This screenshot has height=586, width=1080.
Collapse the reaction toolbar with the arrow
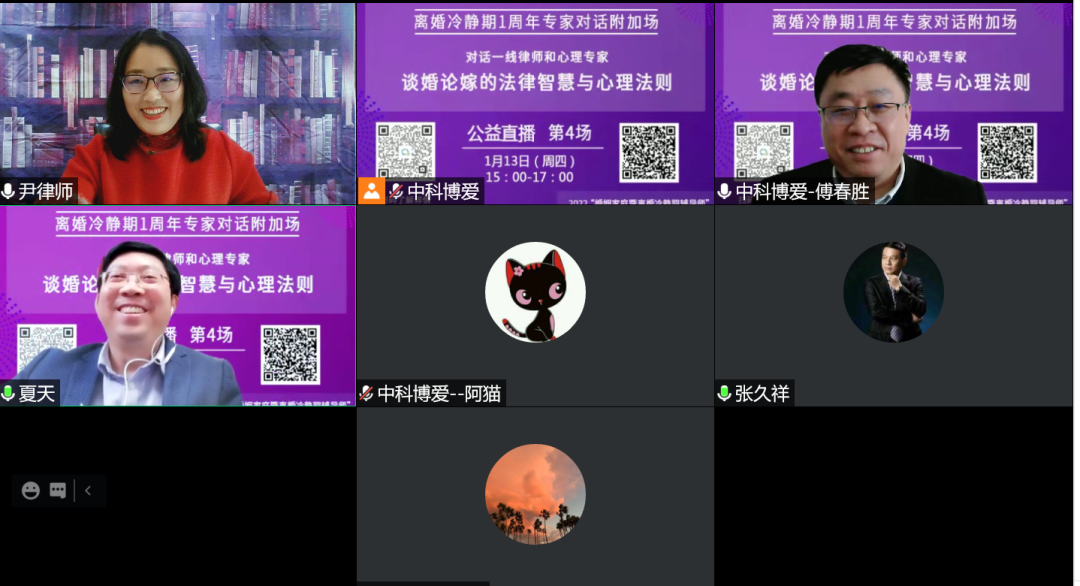click(88, 490)
